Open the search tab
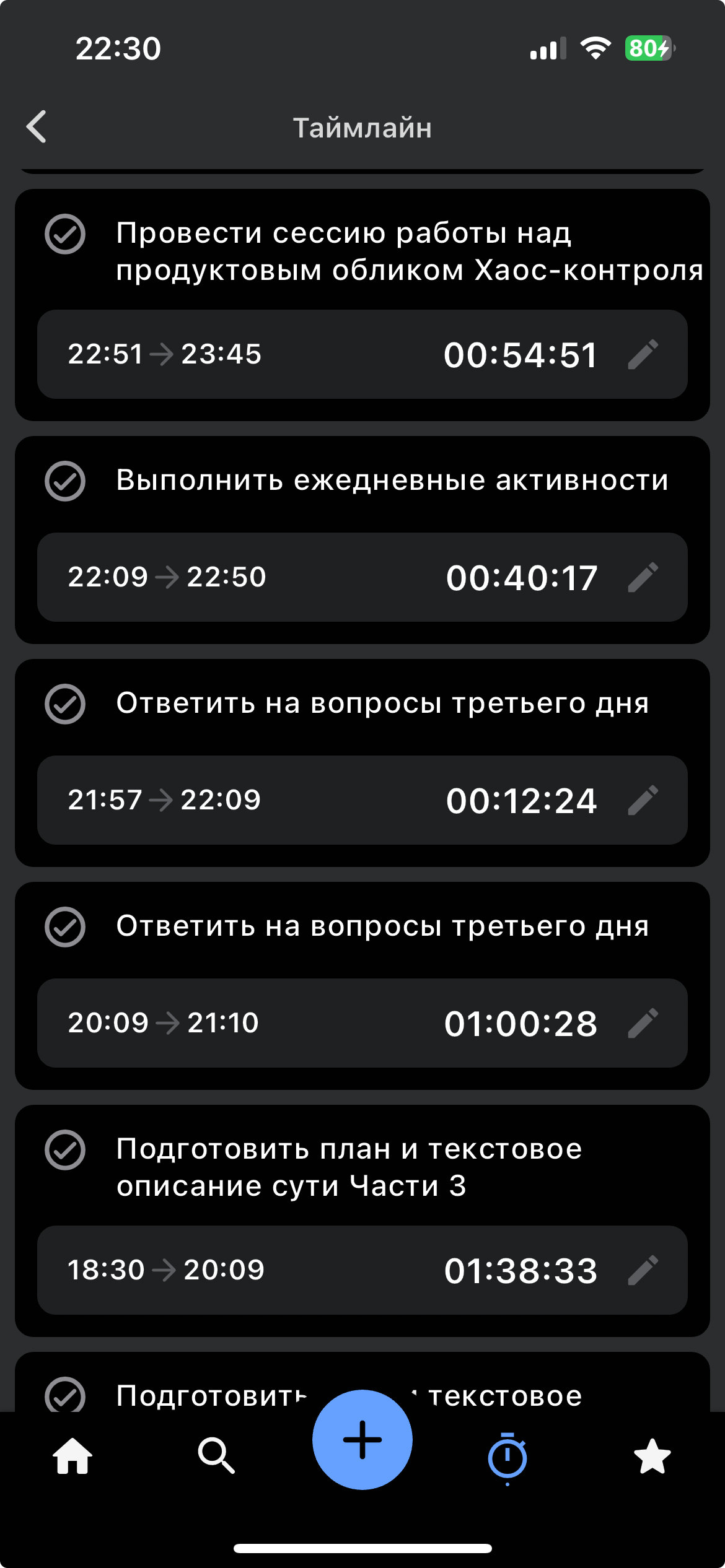Screen dimensions: 725x1568 [x=216, y=1456]
